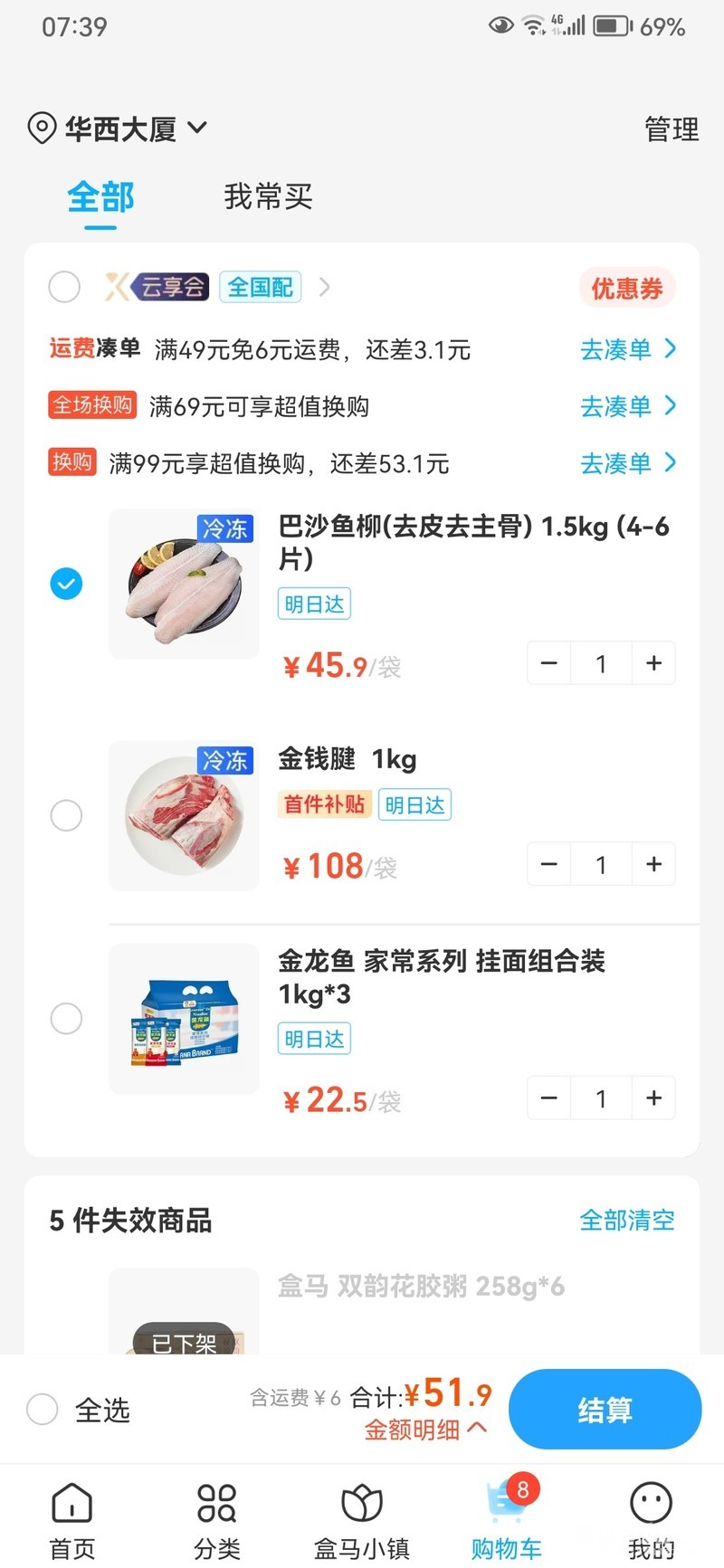
Task: Tap 去凑单 for the 满69元 全场换购 offer
Action: point(627,406)
